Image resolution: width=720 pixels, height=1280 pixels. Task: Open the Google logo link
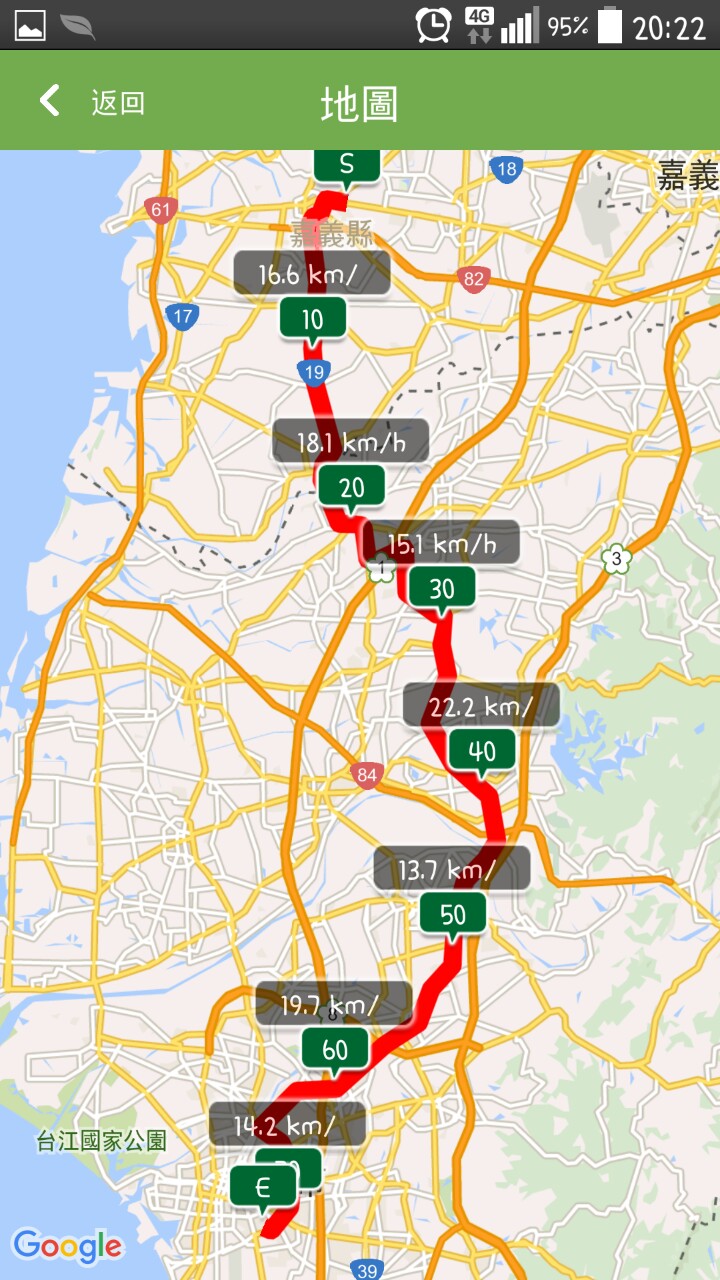click(69, 1246)
